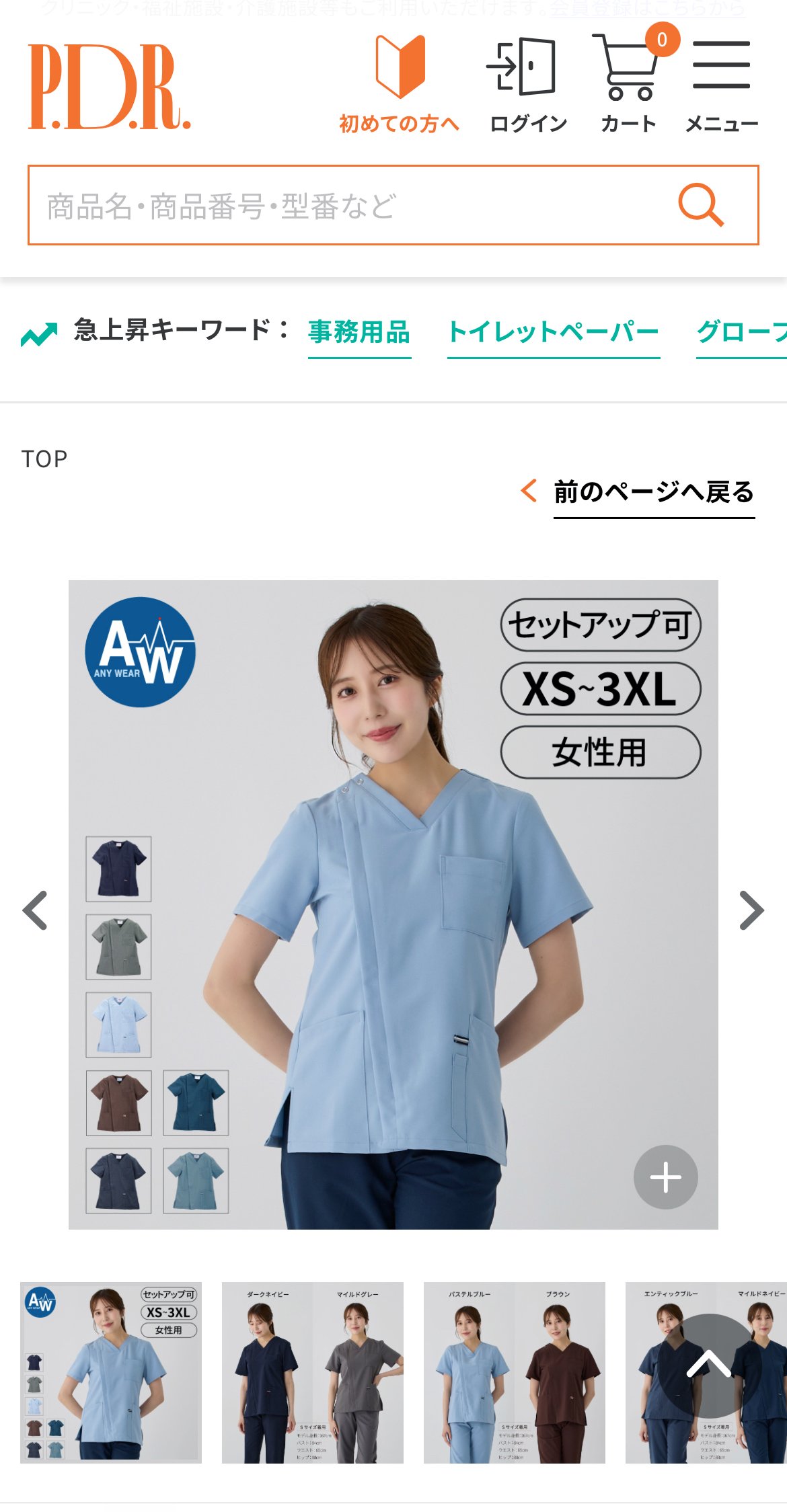This screenshot has width=787, height=1512.
Task: Enlarge product image with plus button
Action: [665, 1177]
